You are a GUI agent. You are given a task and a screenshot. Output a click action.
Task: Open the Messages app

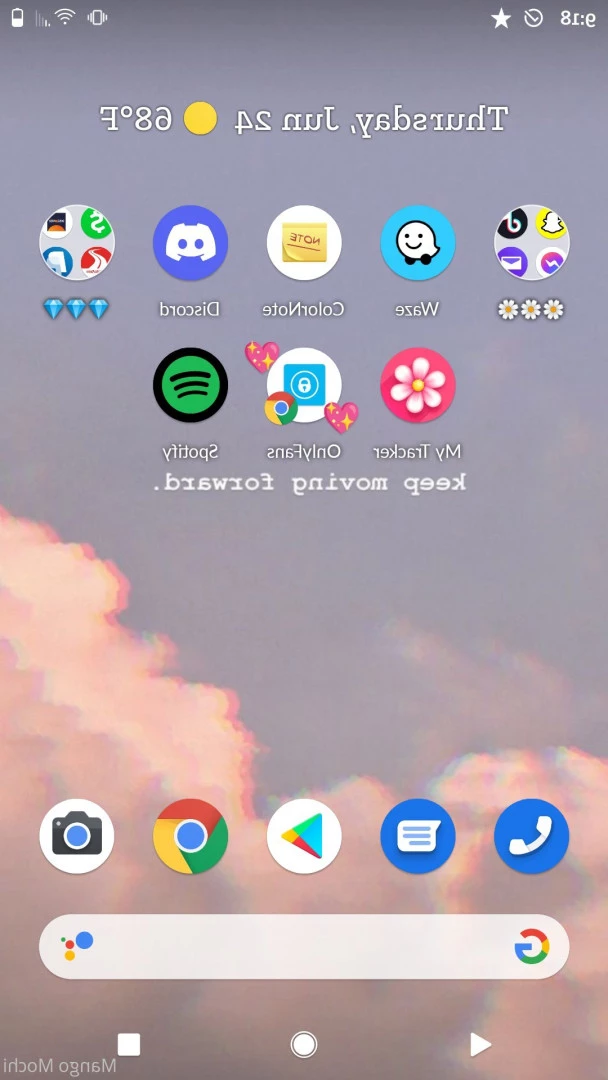[418, 836]
